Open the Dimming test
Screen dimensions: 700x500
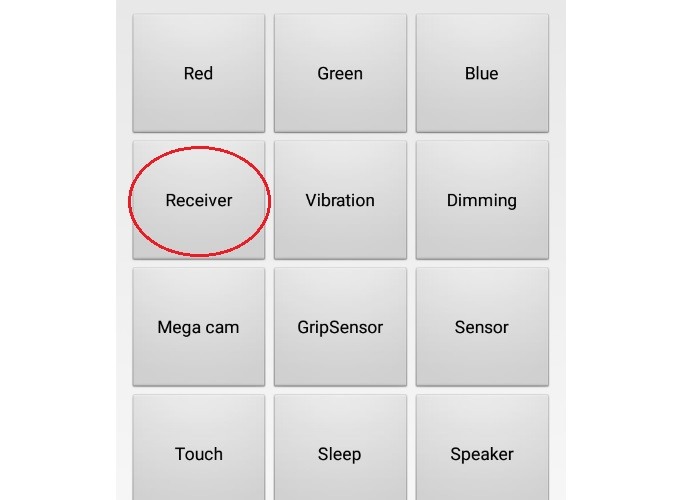click(x=481, y=200)
